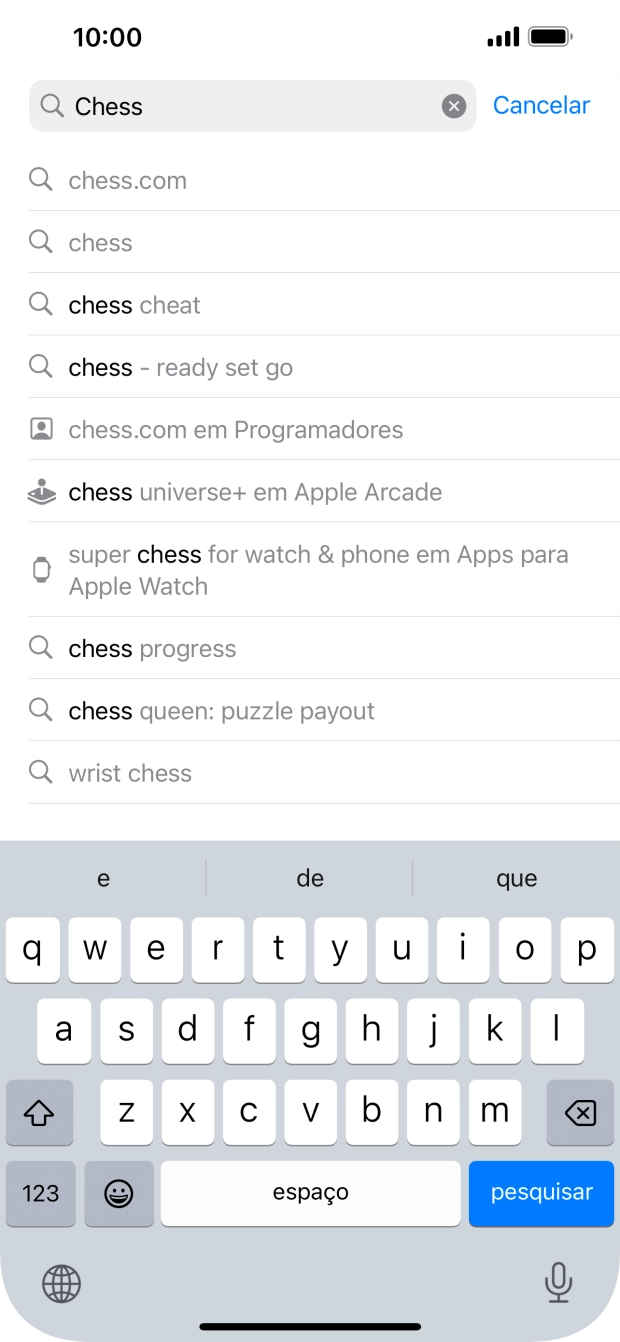620x1342 pixels.
Task: Open chess.com em Programadores result
Action: [236, 430]
